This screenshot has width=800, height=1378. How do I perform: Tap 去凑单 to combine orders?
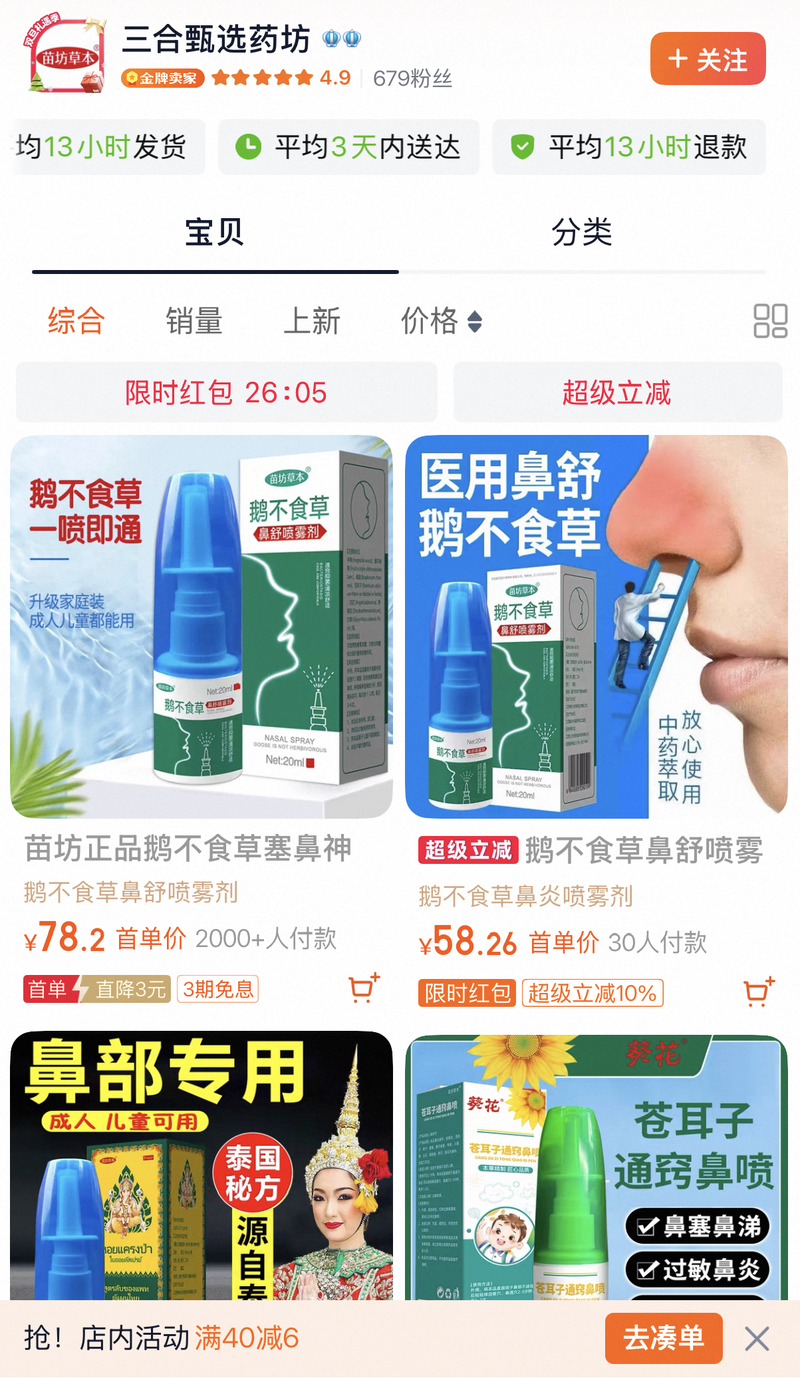663,1338
